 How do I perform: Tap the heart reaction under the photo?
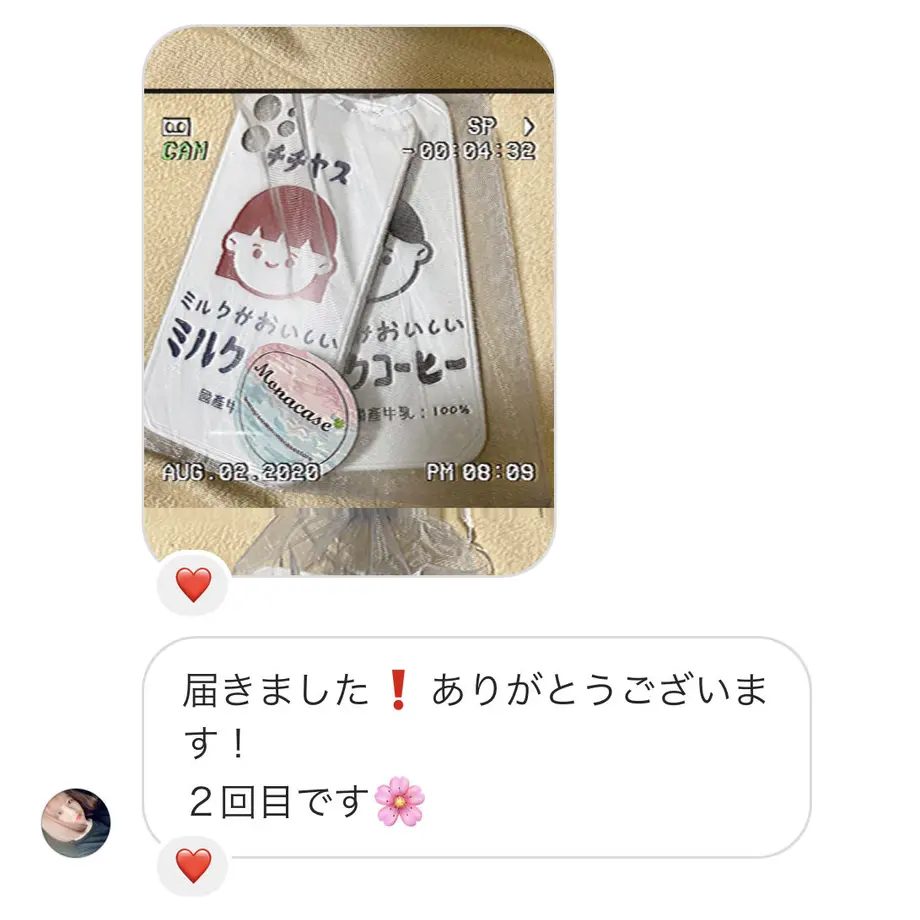[193, 584]
